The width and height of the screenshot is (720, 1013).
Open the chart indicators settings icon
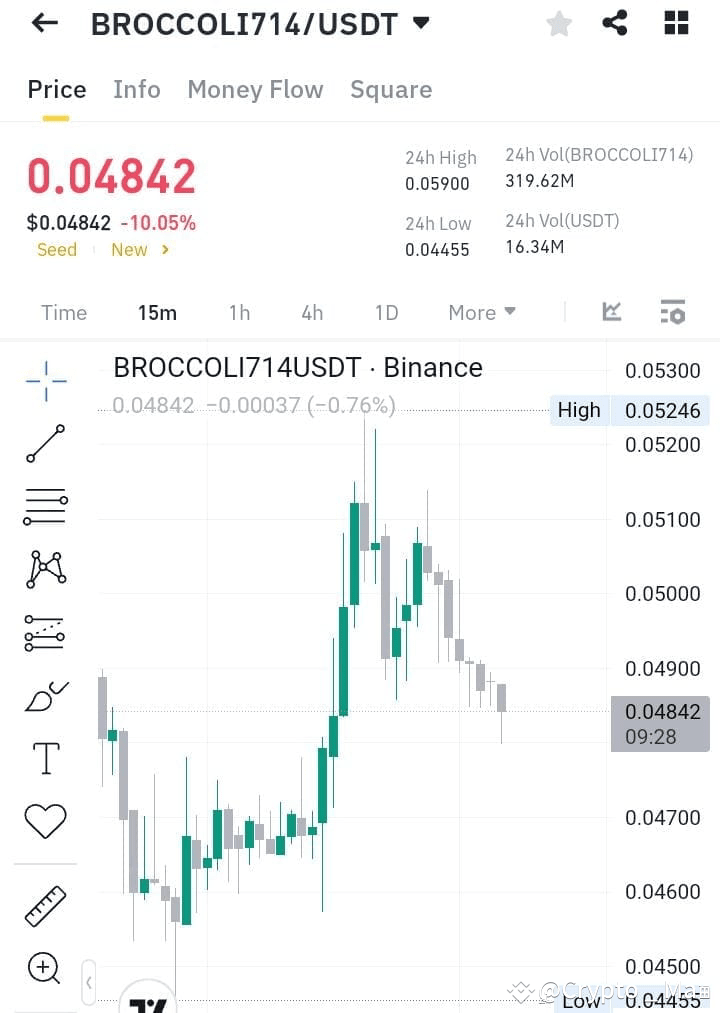672,312
